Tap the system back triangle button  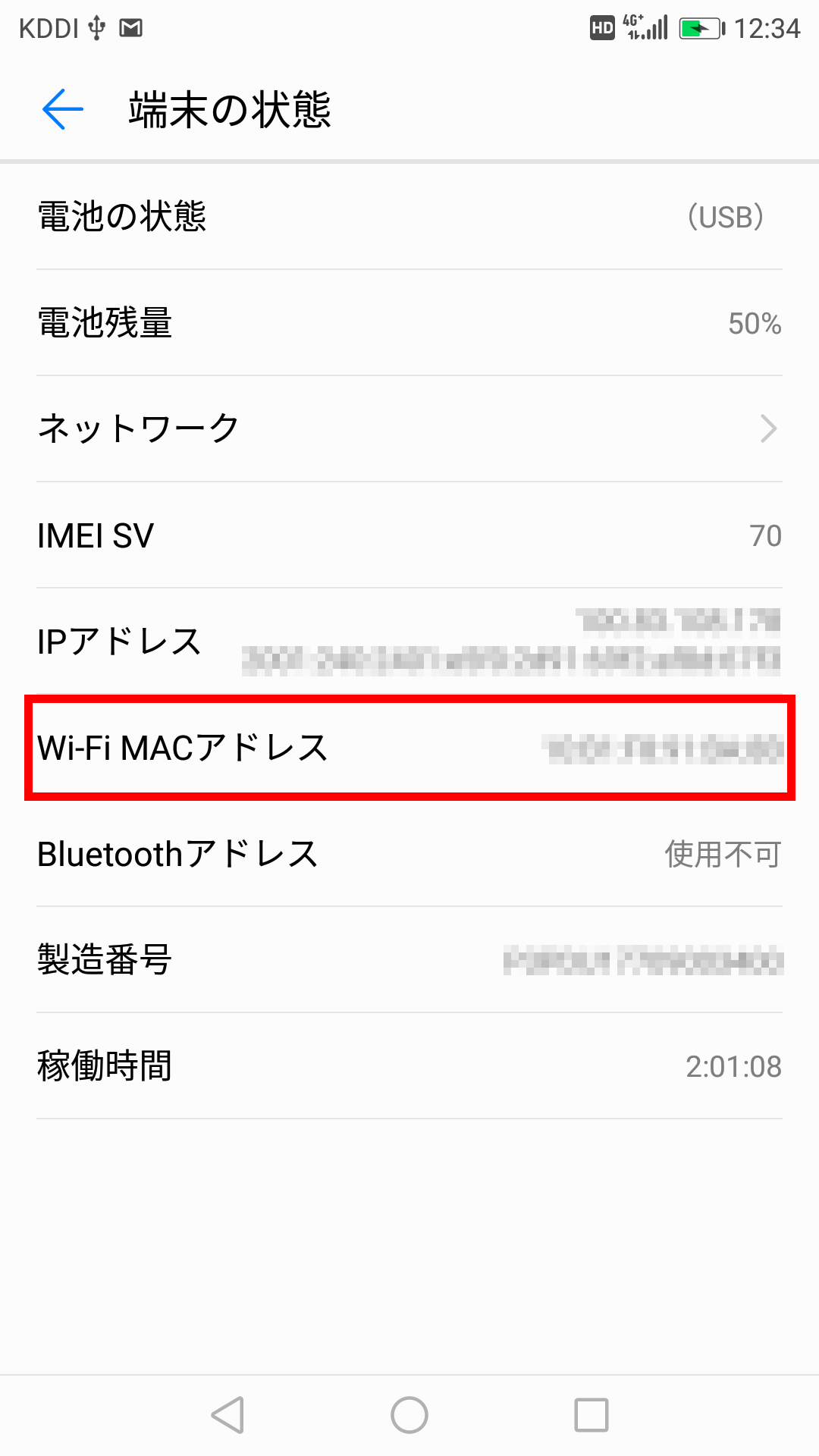pyautogui.click(x=227, y=1415)
